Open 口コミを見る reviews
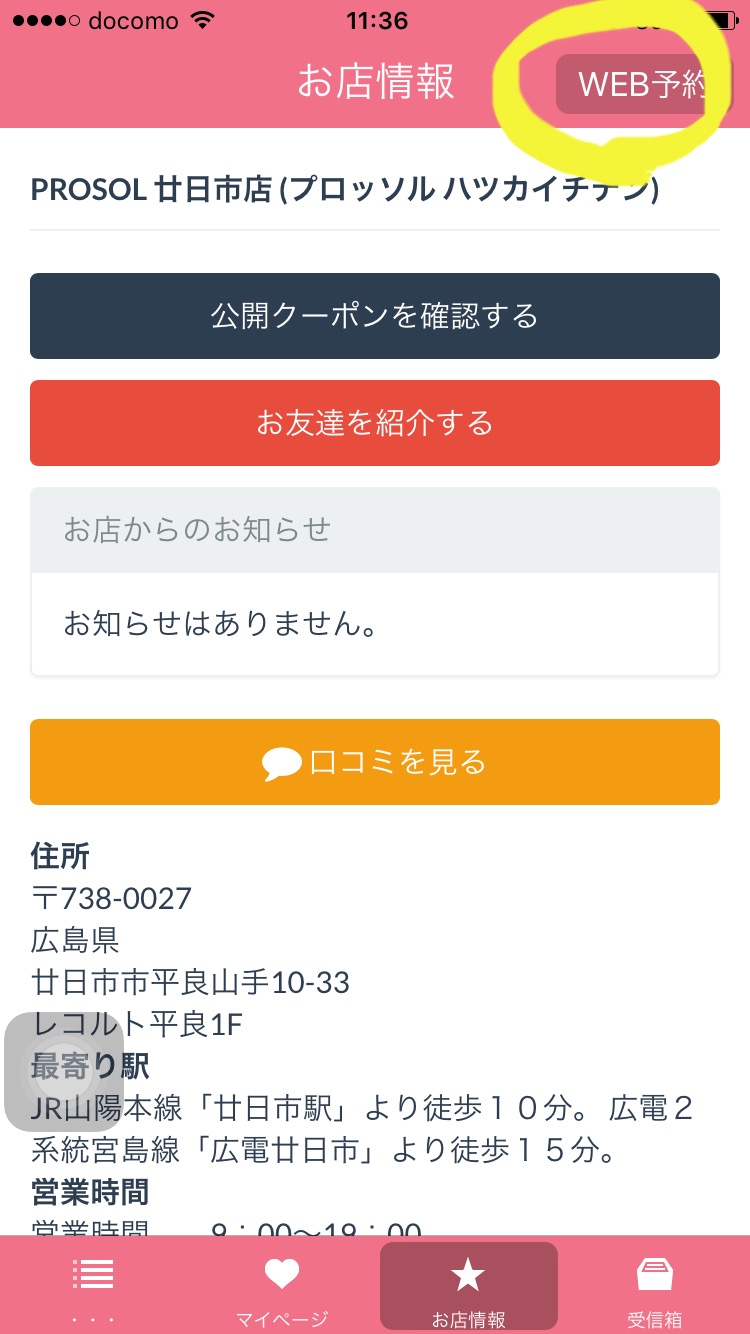This screenshot has height=1334, width=750. click(375, 762)
